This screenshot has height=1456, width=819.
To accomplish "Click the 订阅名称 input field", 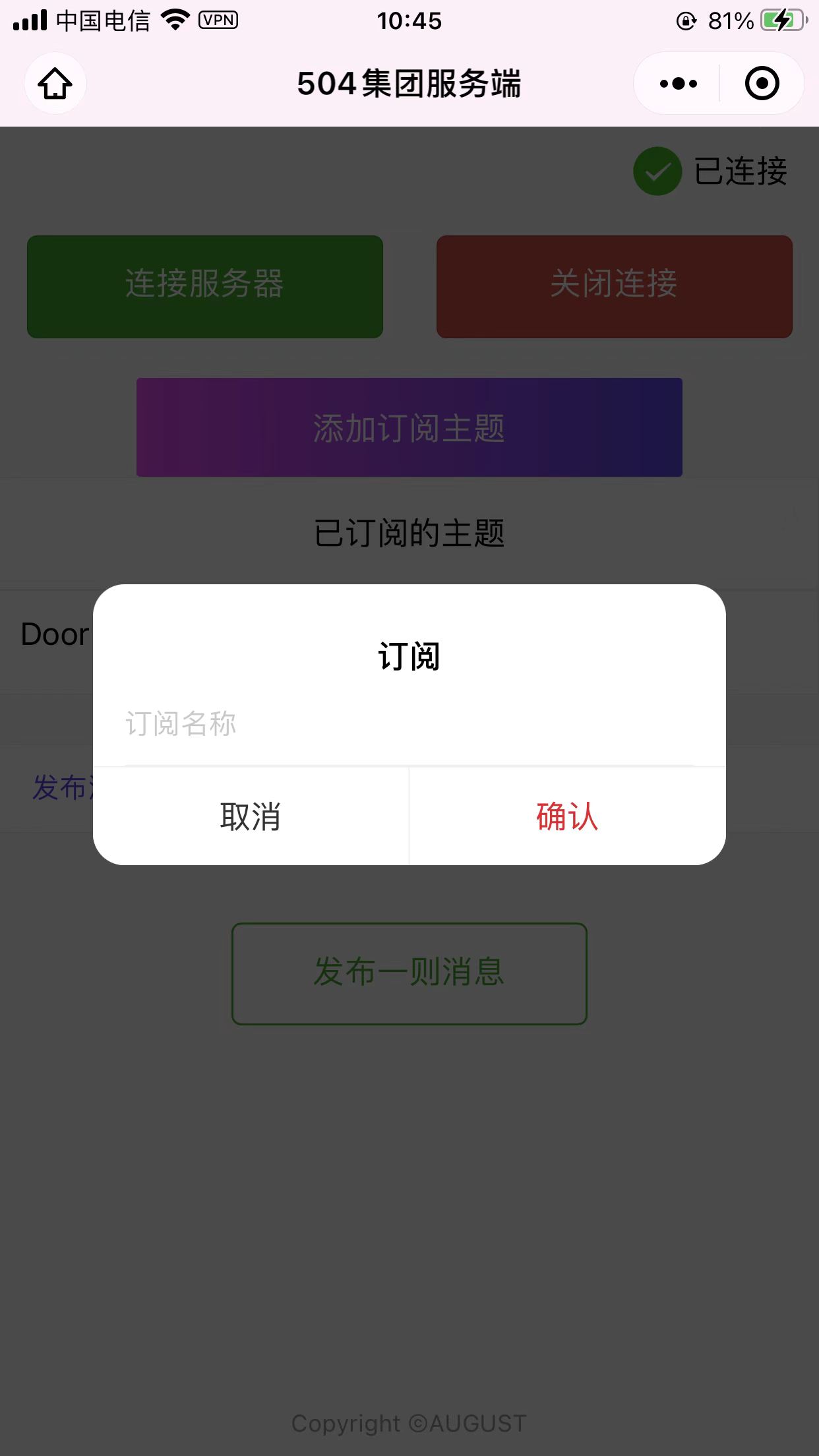I will click(409, 724).
